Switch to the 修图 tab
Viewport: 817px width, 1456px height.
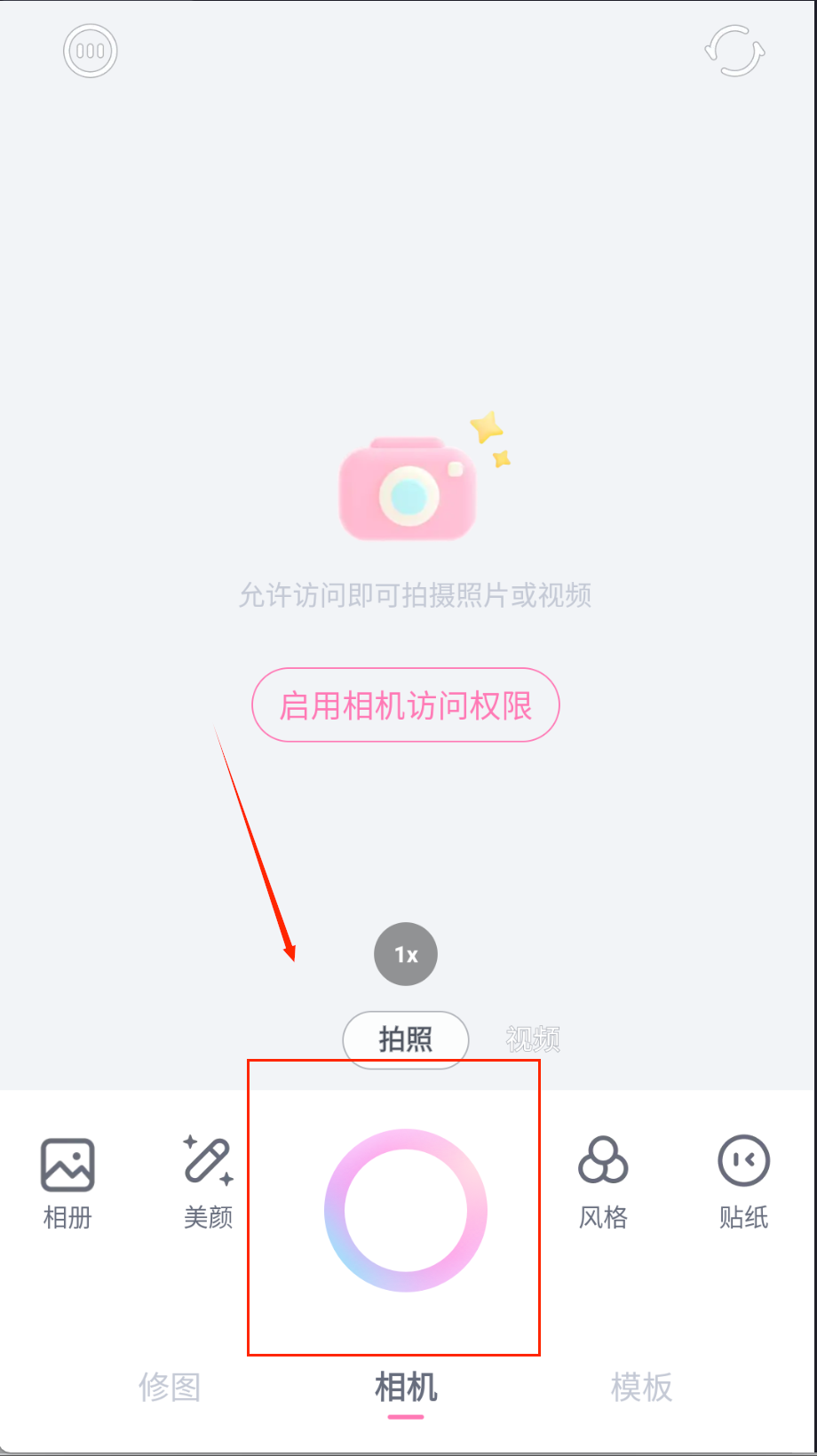170,1386
